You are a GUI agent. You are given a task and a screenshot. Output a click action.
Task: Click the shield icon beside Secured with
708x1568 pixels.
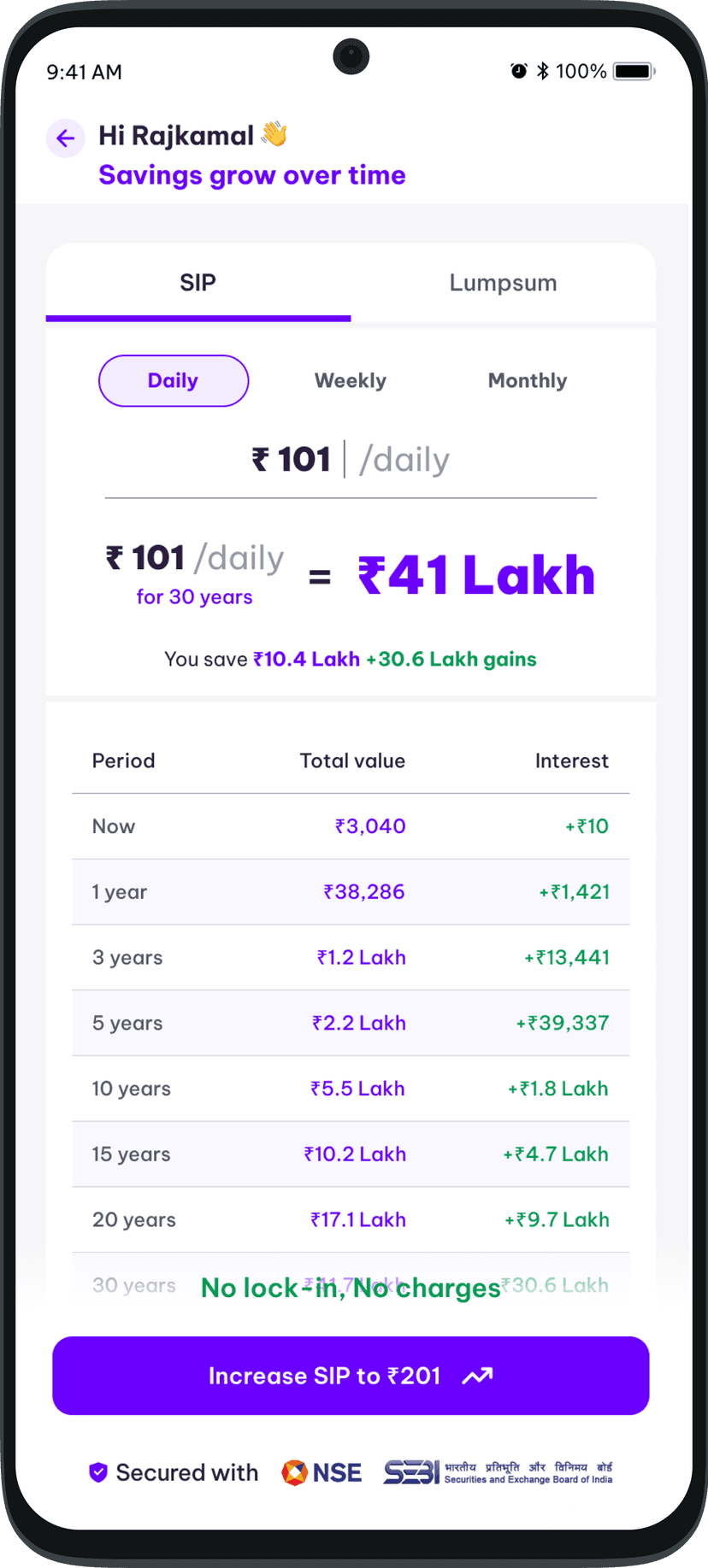click(97, 1471)
